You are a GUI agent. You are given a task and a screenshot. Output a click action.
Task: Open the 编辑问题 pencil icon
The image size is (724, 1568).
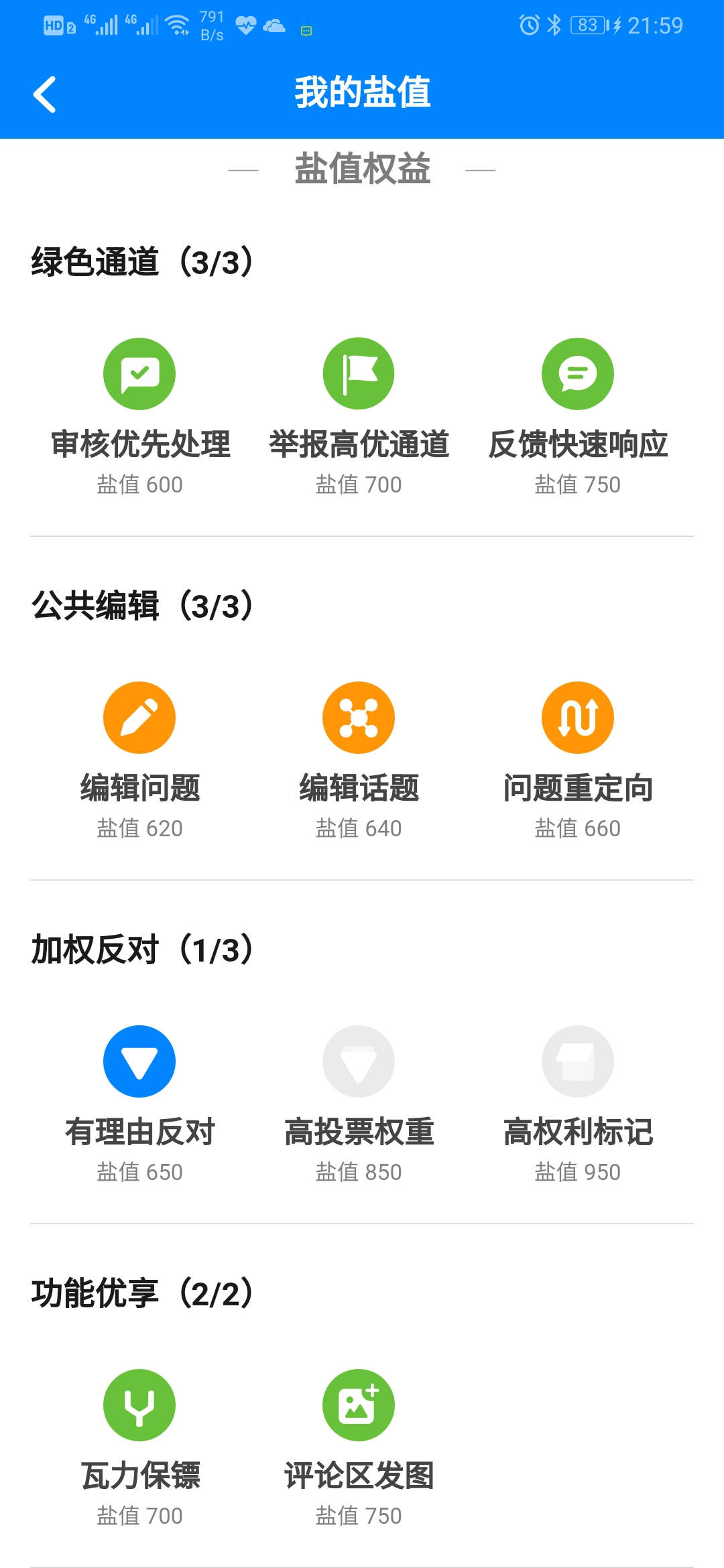pyautogui.click(x=139, y=718)
